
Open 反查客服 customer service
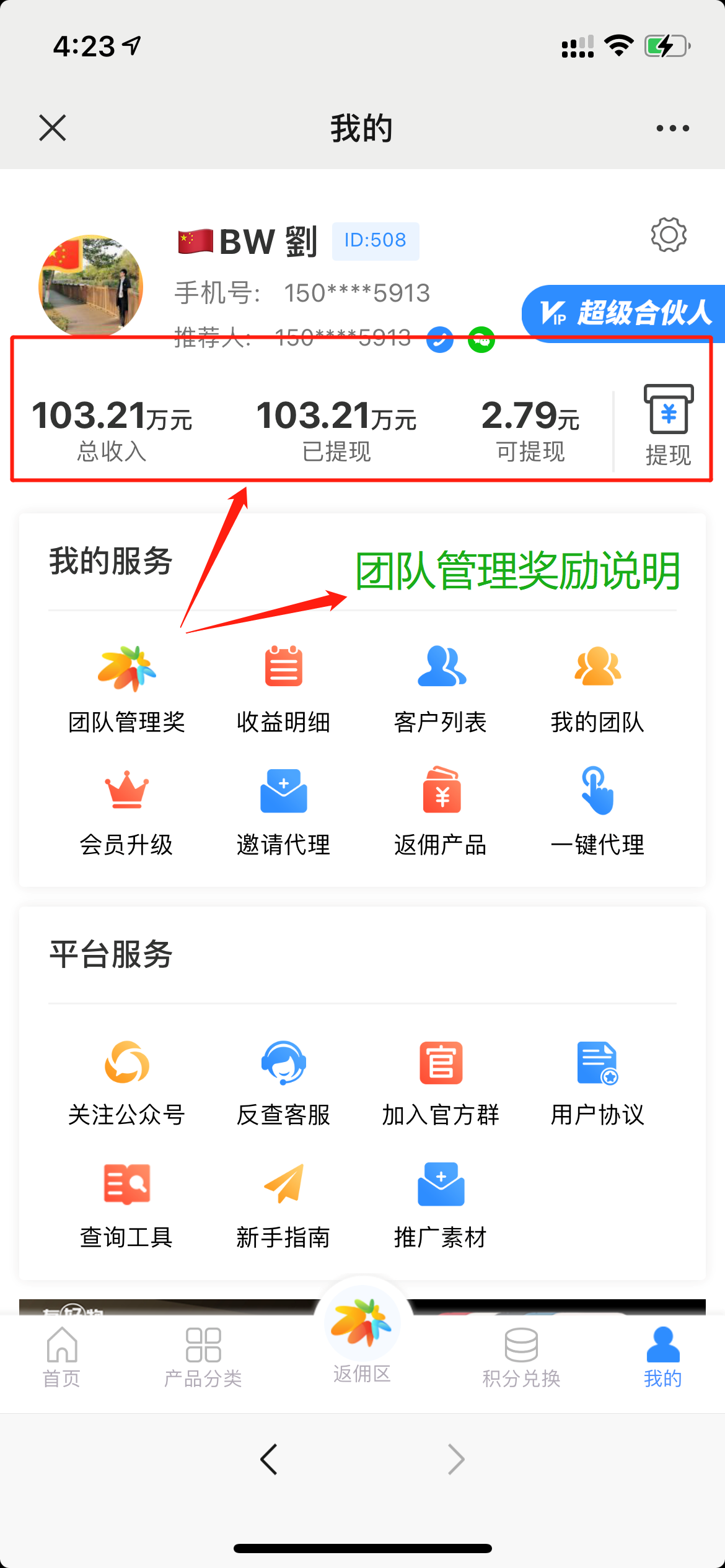[284, 1082]
